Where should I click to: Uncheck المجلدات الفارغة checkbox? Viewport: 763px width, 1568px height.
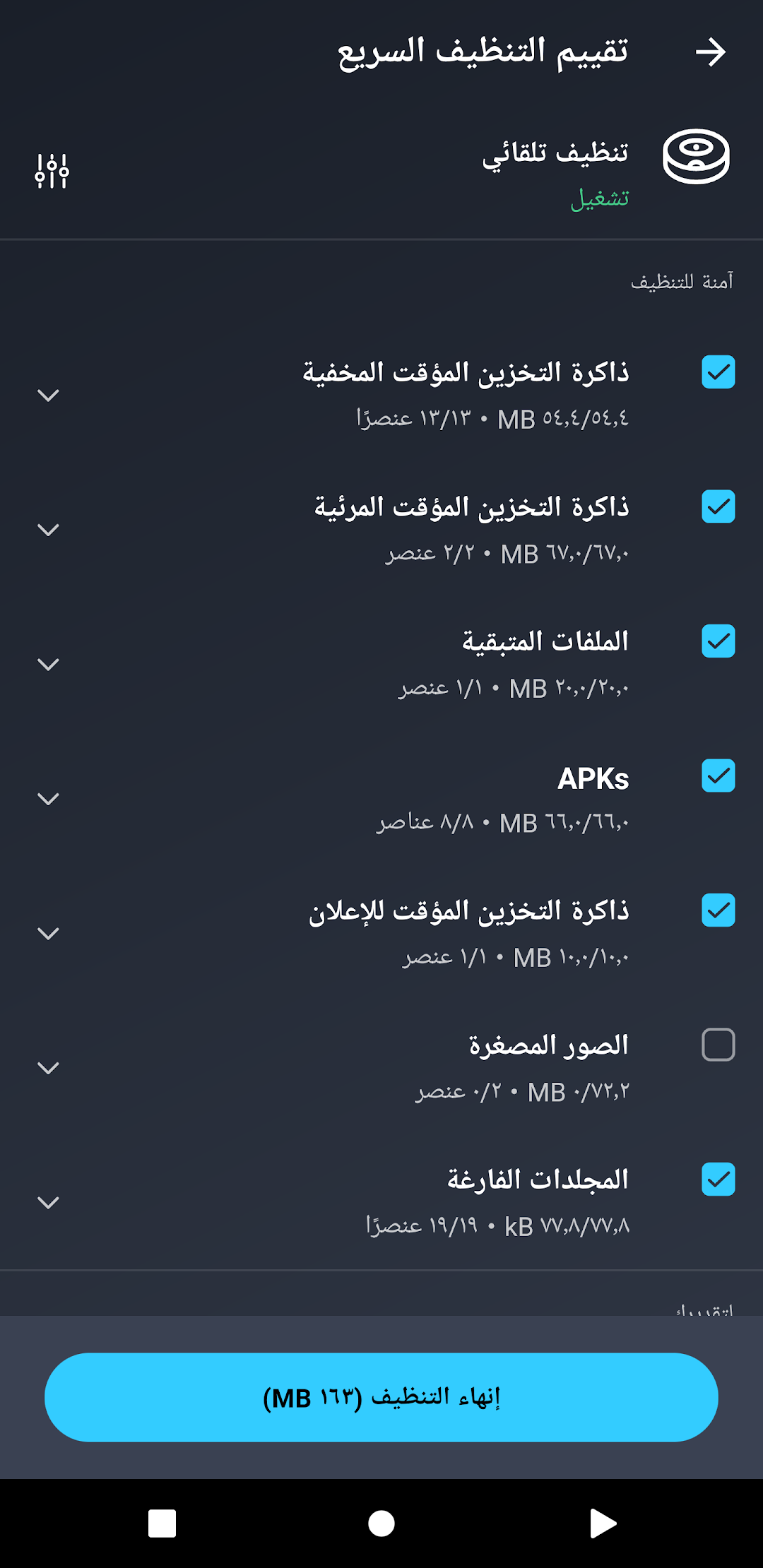tap(718, 1180)
